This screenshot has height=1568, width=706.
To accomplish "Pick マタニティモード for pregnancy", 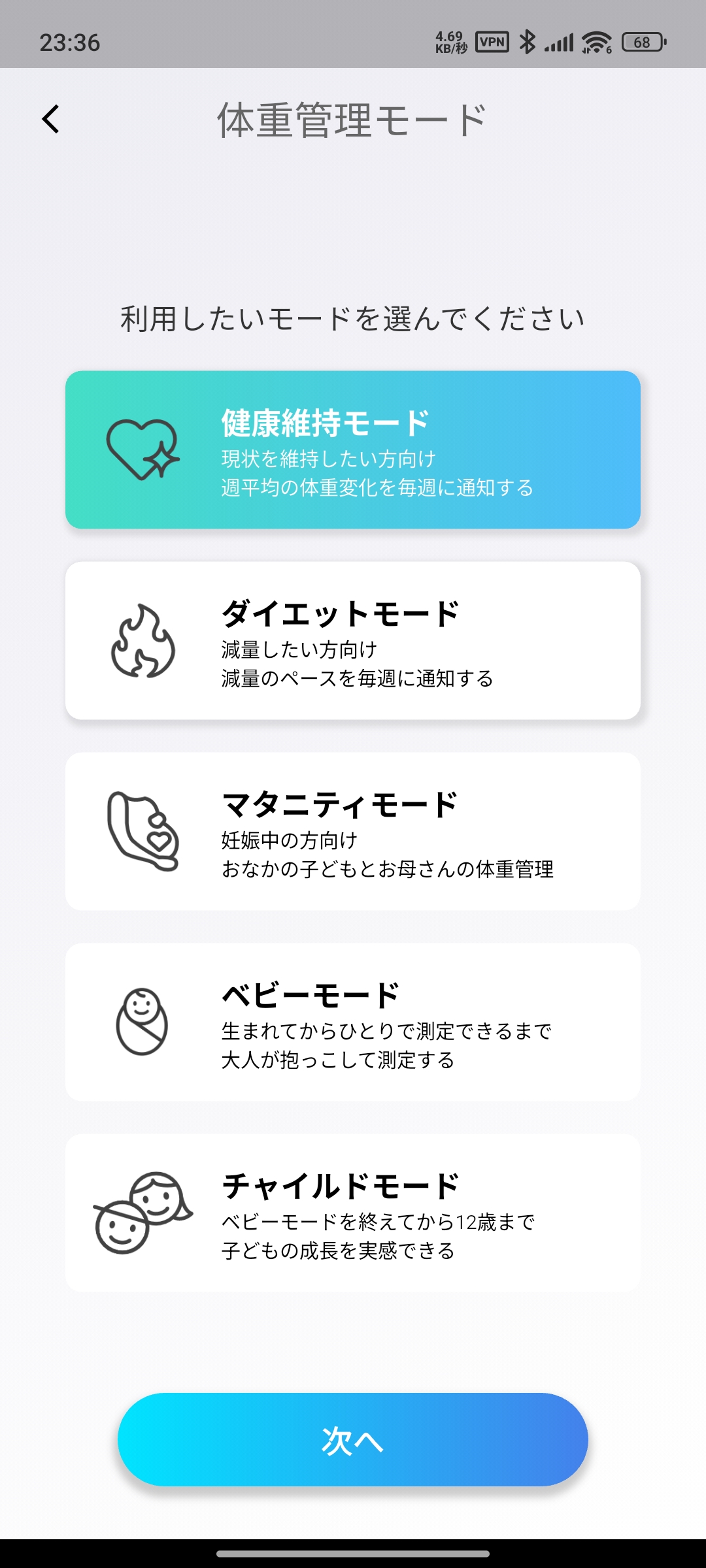I will point(353,831).
